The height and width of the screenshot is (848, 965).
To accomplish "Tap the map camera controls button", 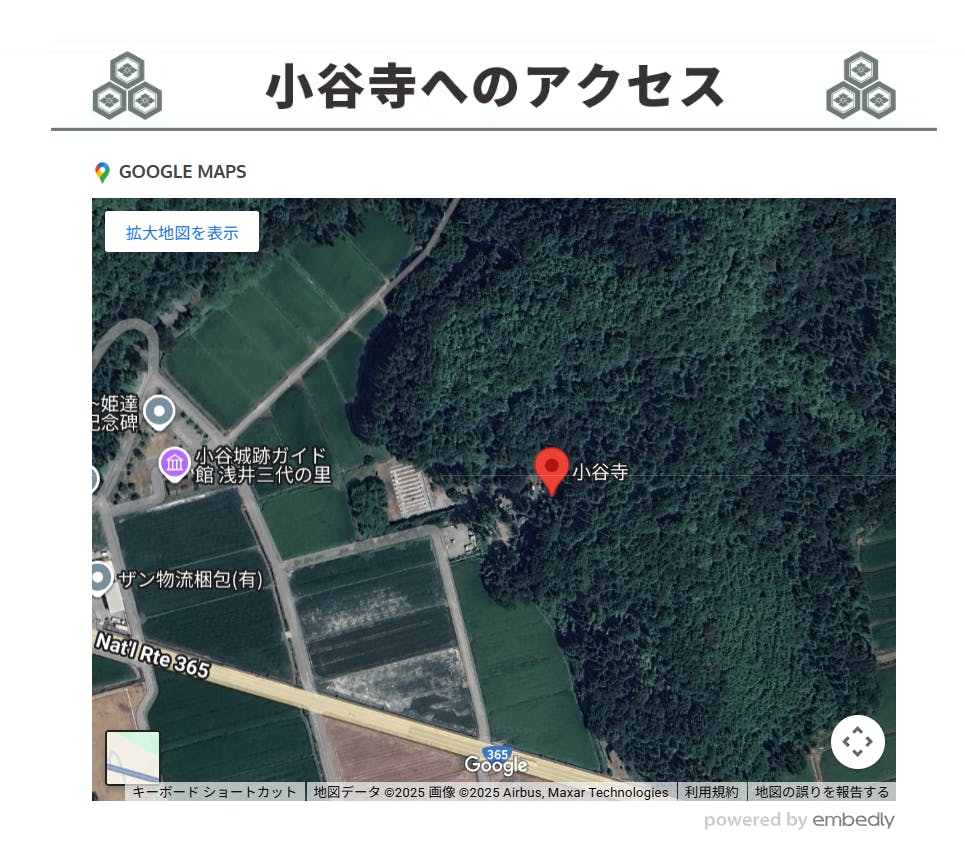I will [x=857, y=742].
